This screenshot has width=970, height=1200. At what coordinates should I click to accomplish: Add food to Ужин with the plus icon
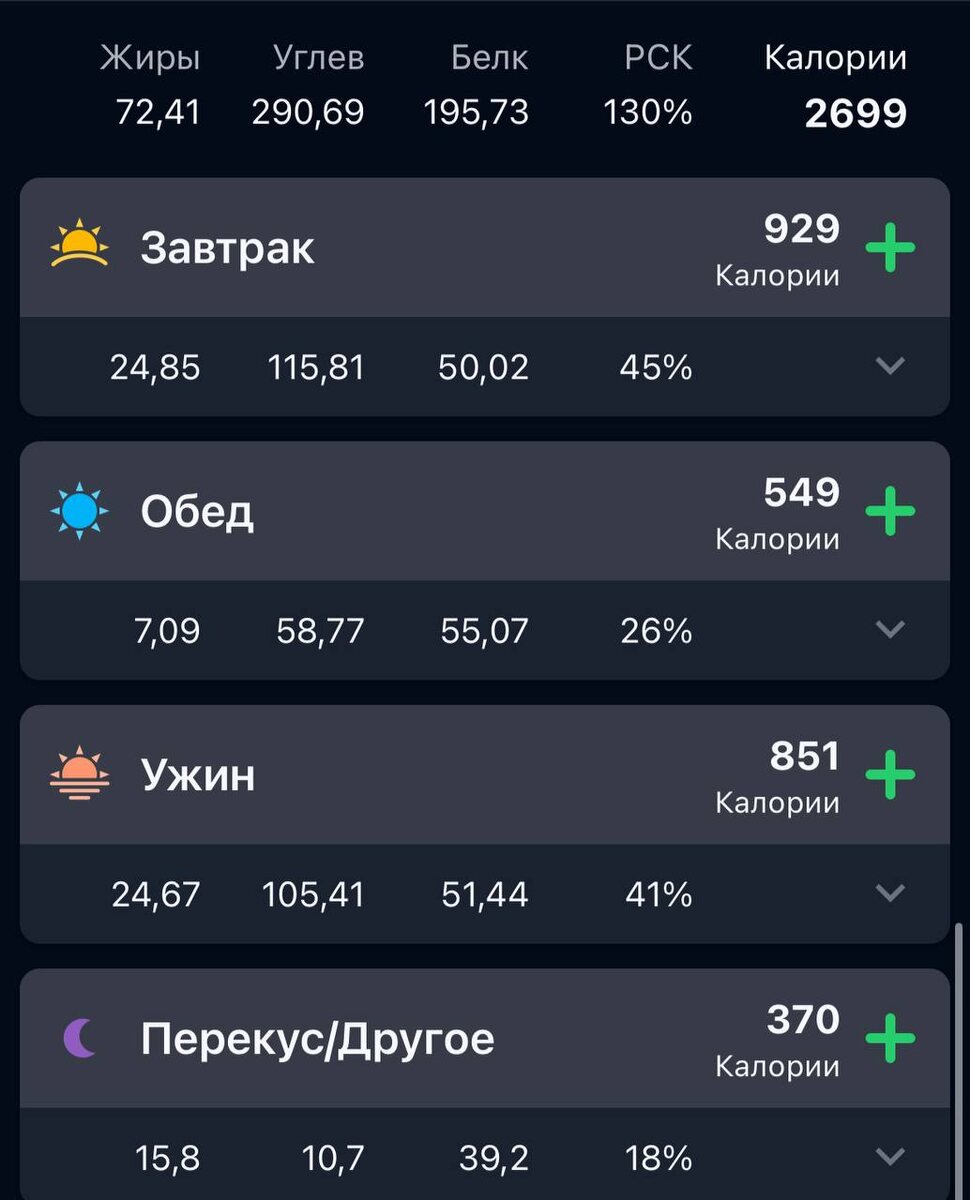pos(890,775)
